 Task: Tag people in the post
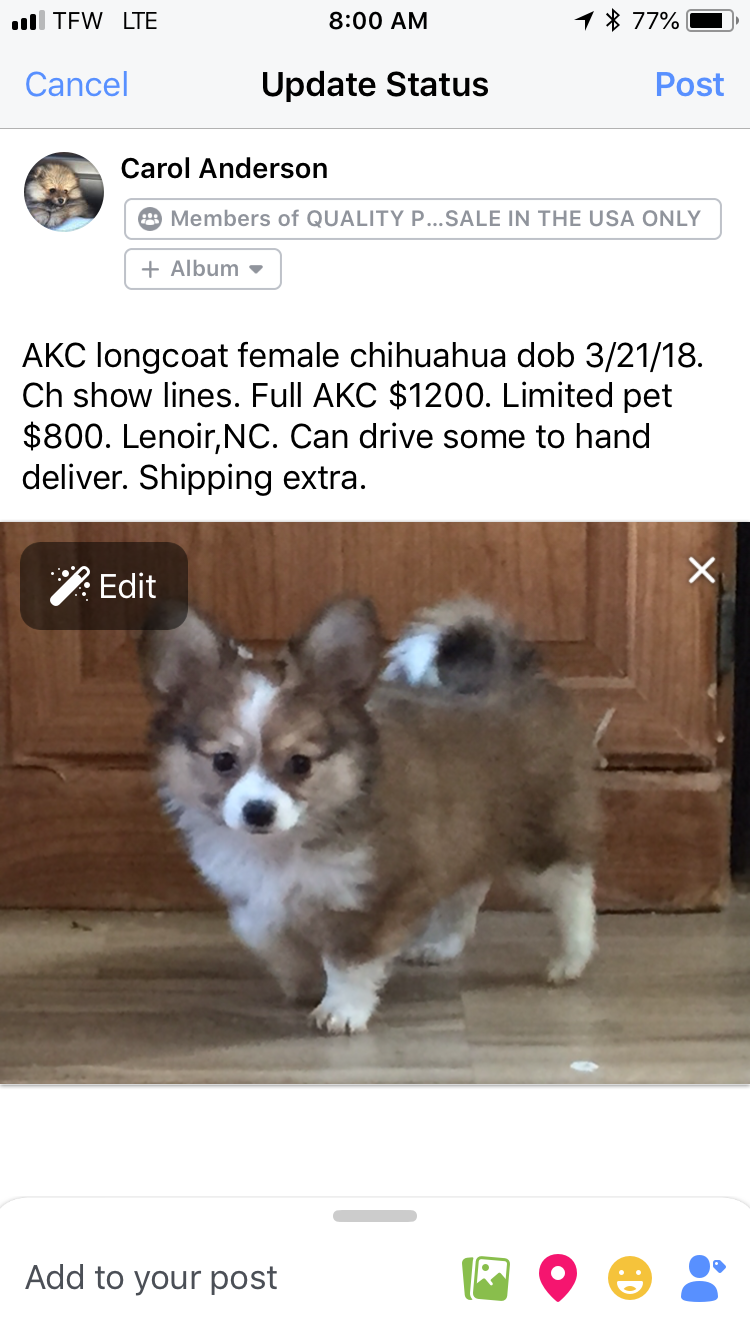[702, 1278]
